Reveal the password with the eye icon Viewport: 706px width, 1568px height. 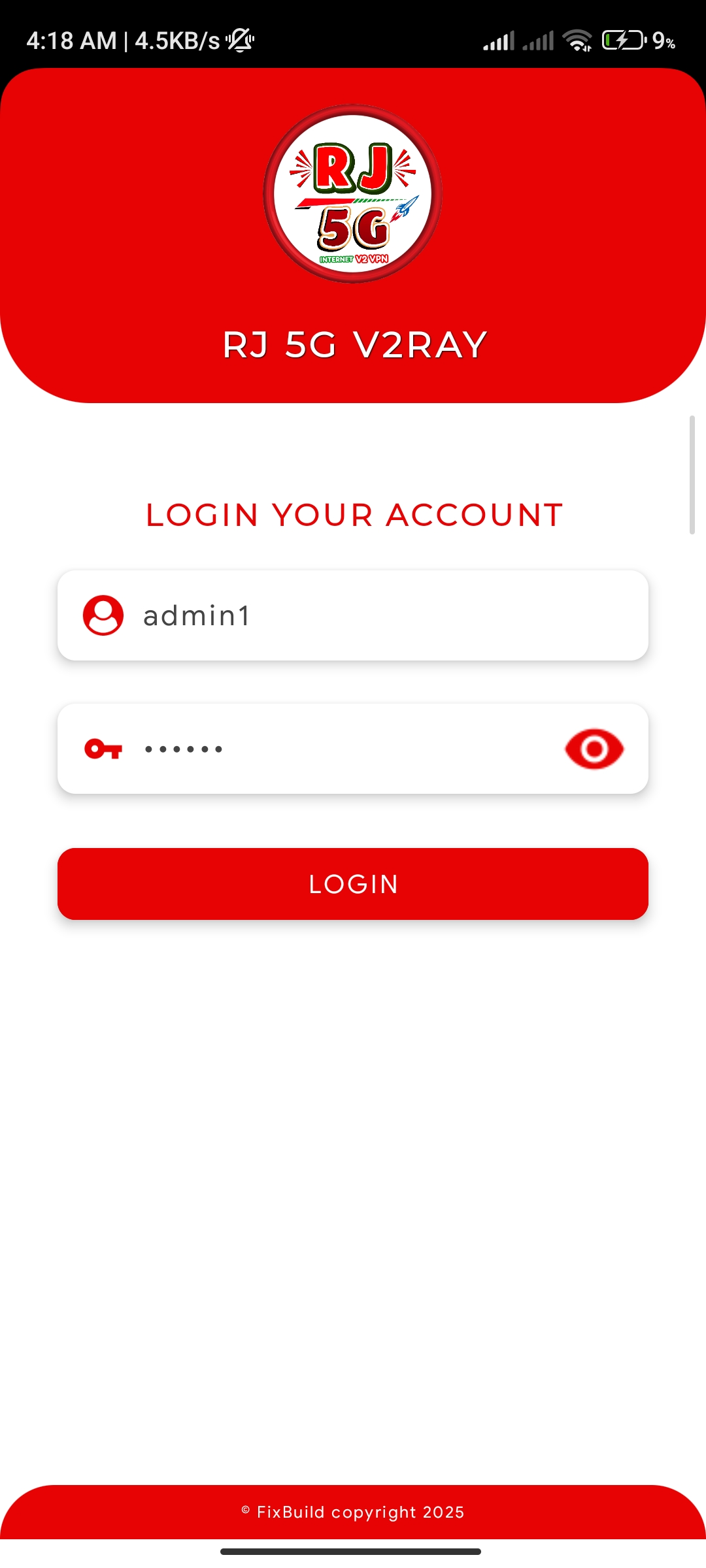(594, 749)
